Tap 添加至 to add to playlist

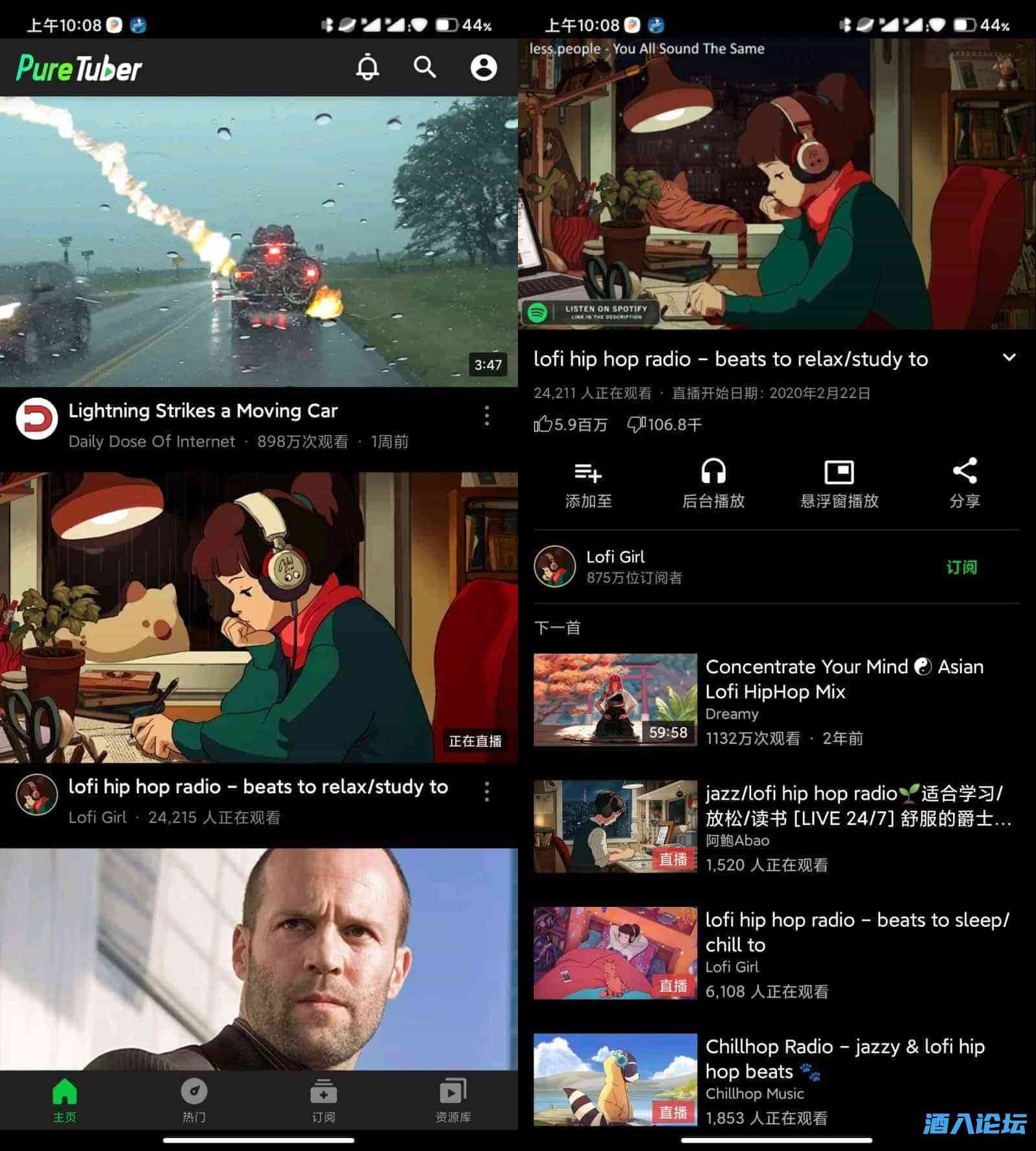588,484
